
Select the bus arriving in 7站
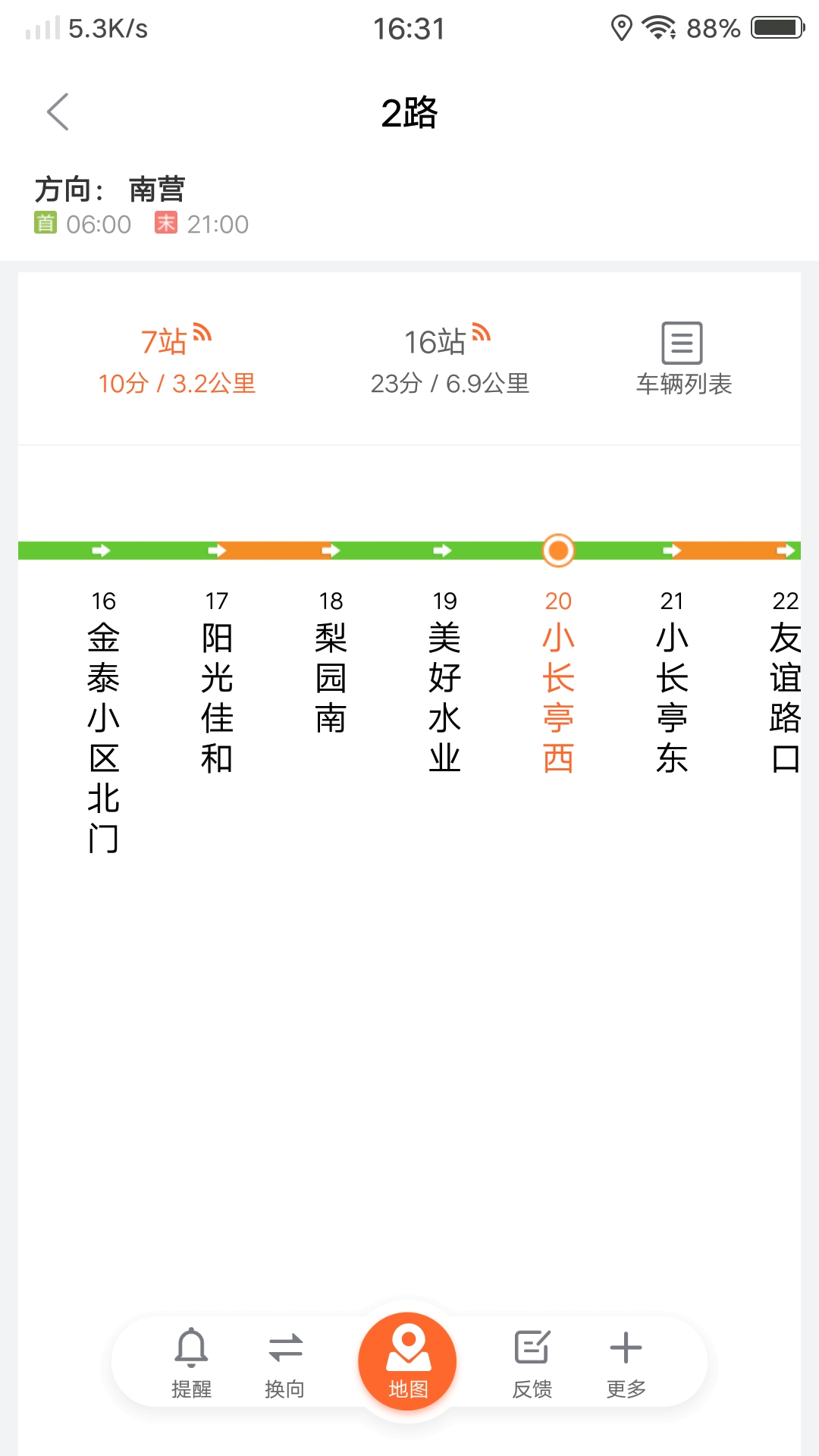[177, 361]
